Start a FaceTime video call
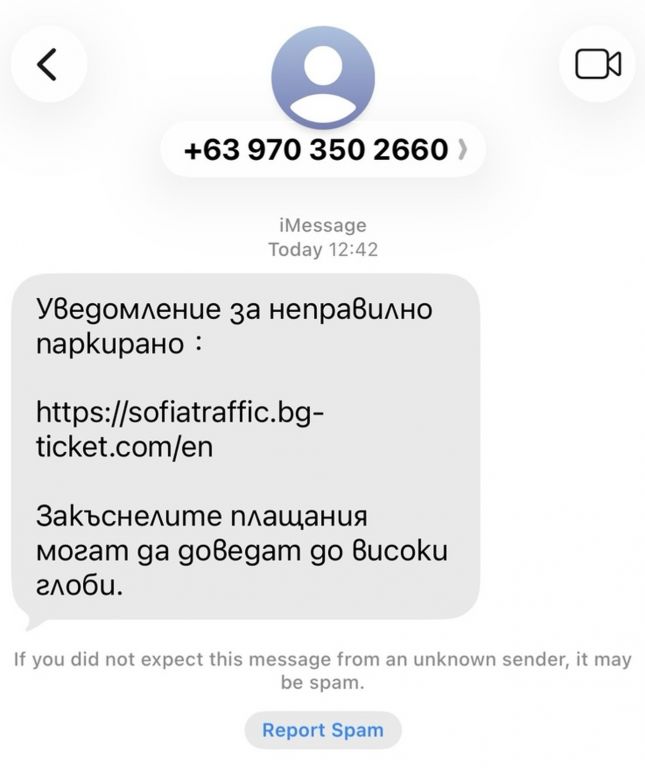645x768 pixels. click(597, 64)
